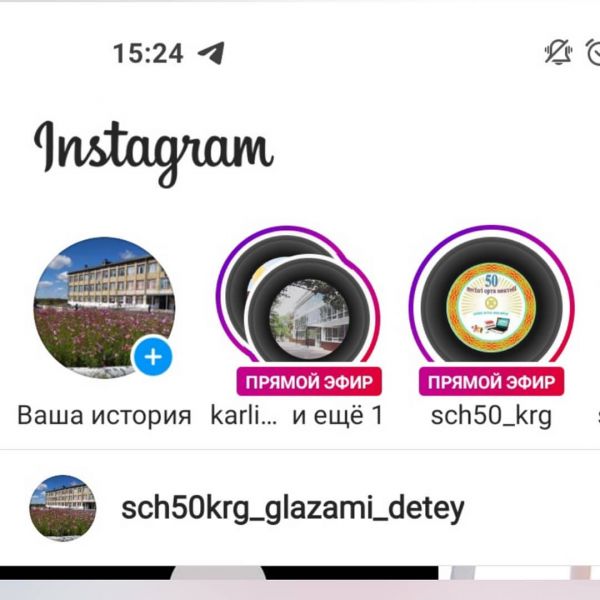Open sch50krg_glazami_detey profile from post header
Screen dimensions: 600x600
pyautogui.click(x=292, y=508)
